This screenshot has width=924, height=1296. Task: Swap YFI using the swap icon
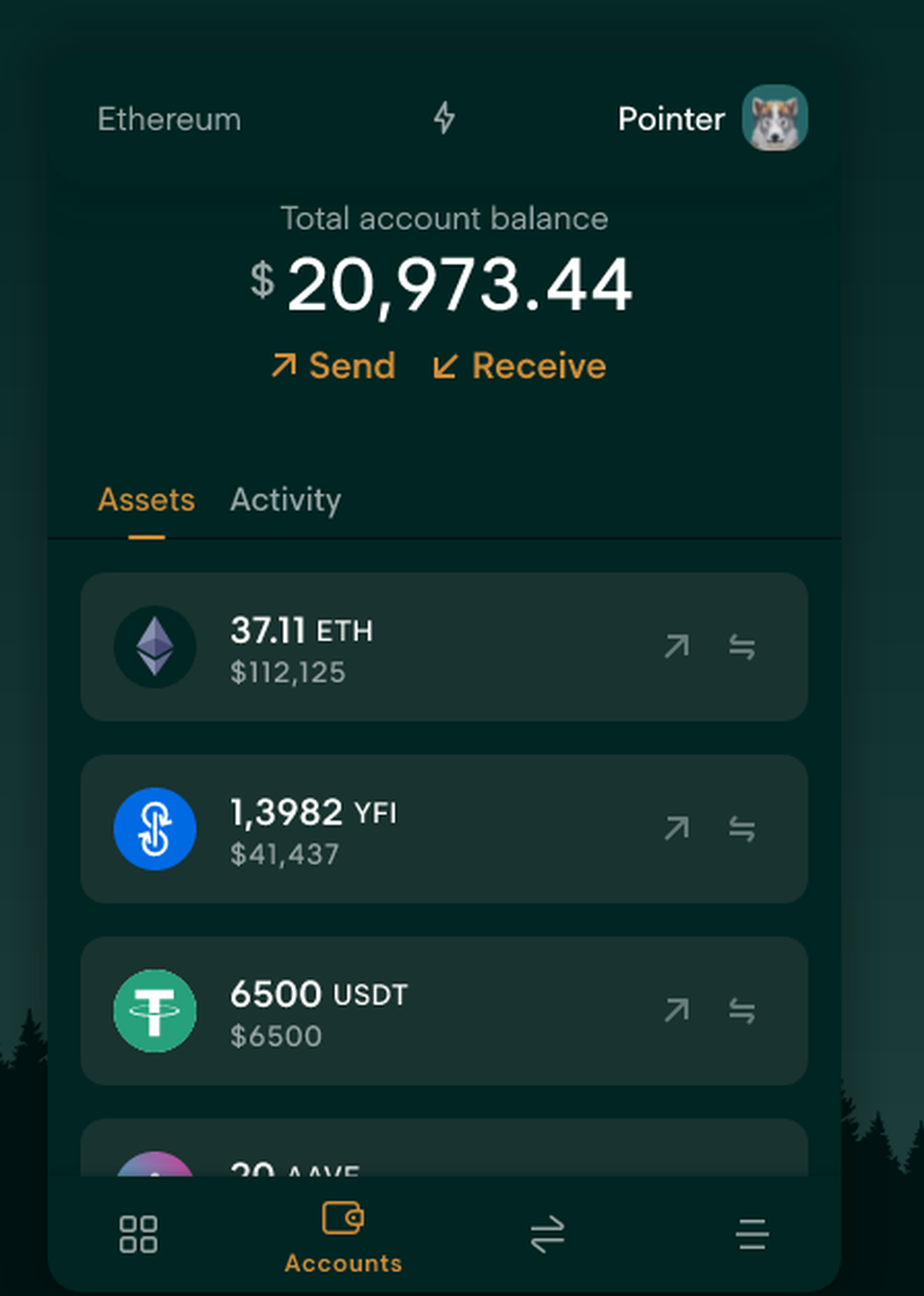tap(742, 828)
